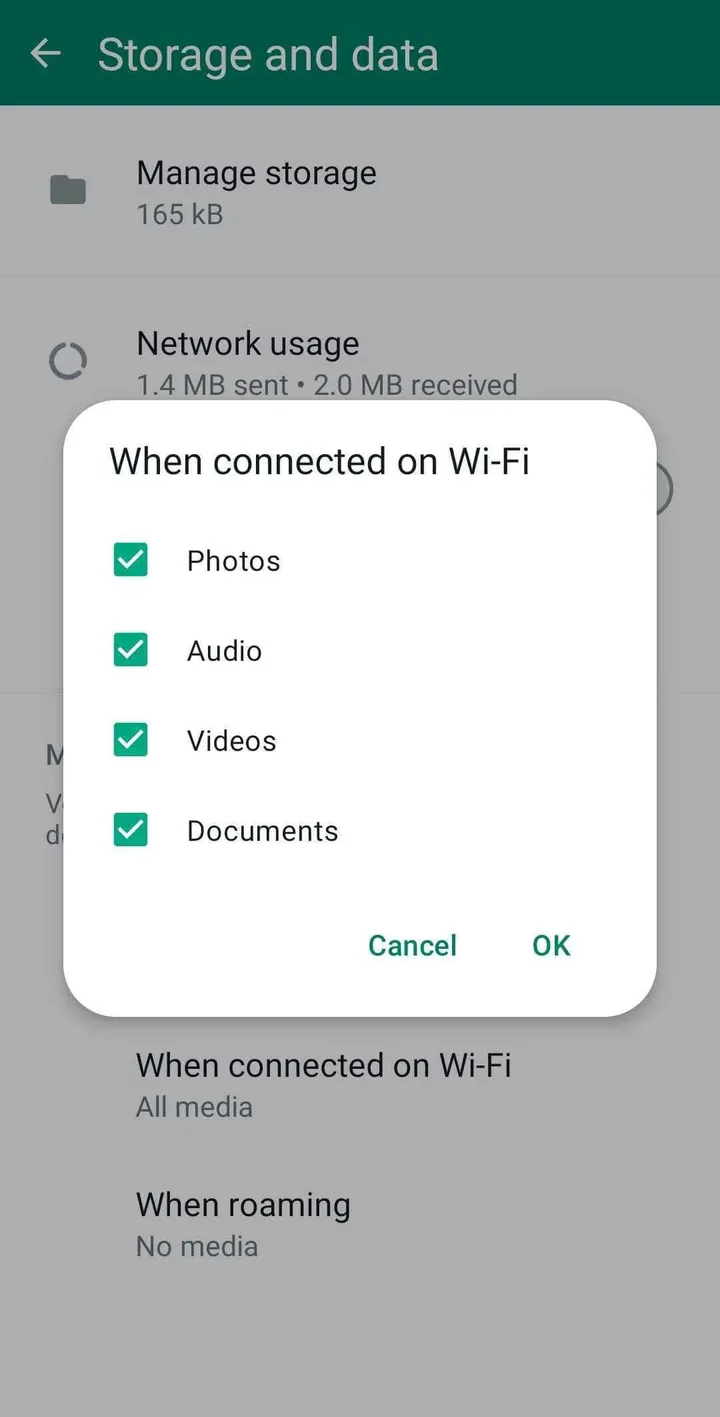Confirm selection by tapping OK
720x1417 pixels.
550,945
